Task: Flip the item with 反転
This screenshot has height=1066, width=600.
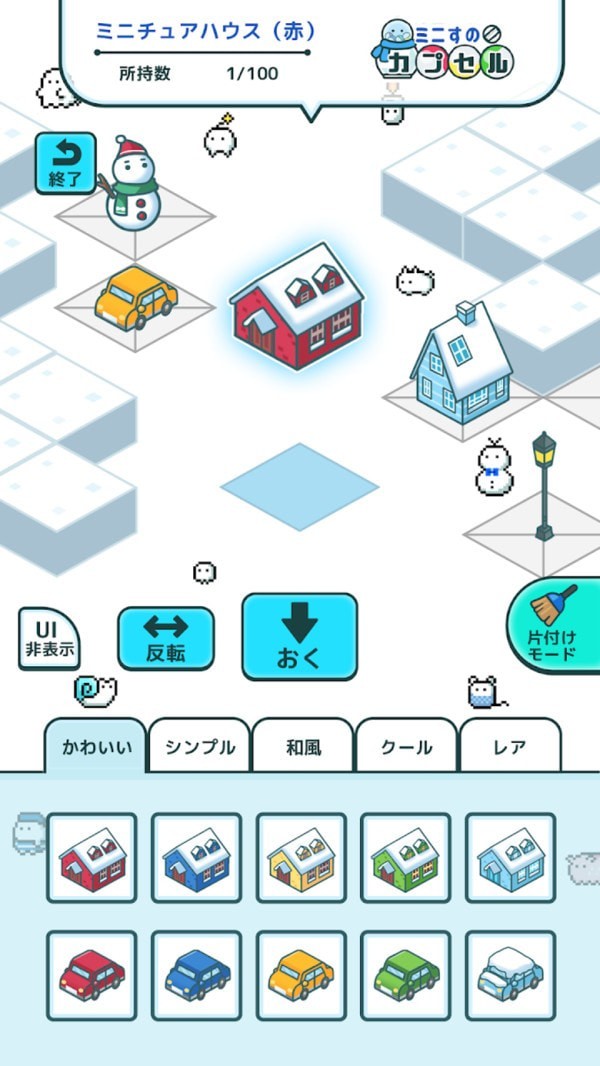Action: (166, 638)
